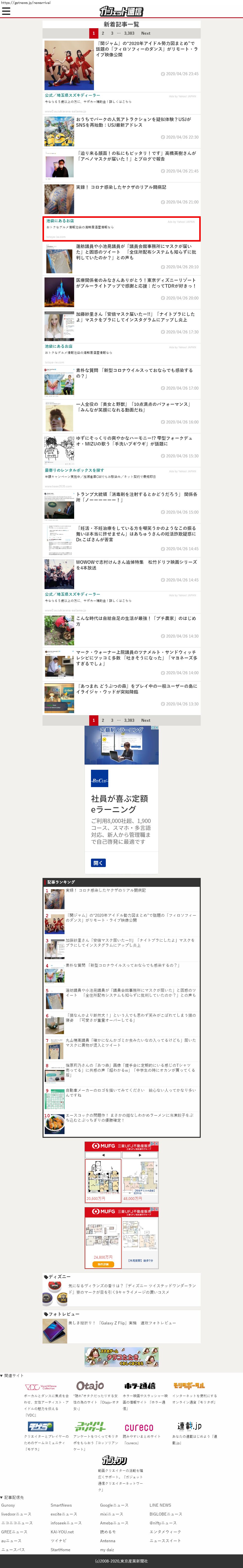The image size is (243, 1568).
Task: Read the USJ park attractions article
Action: coord(134,122)
